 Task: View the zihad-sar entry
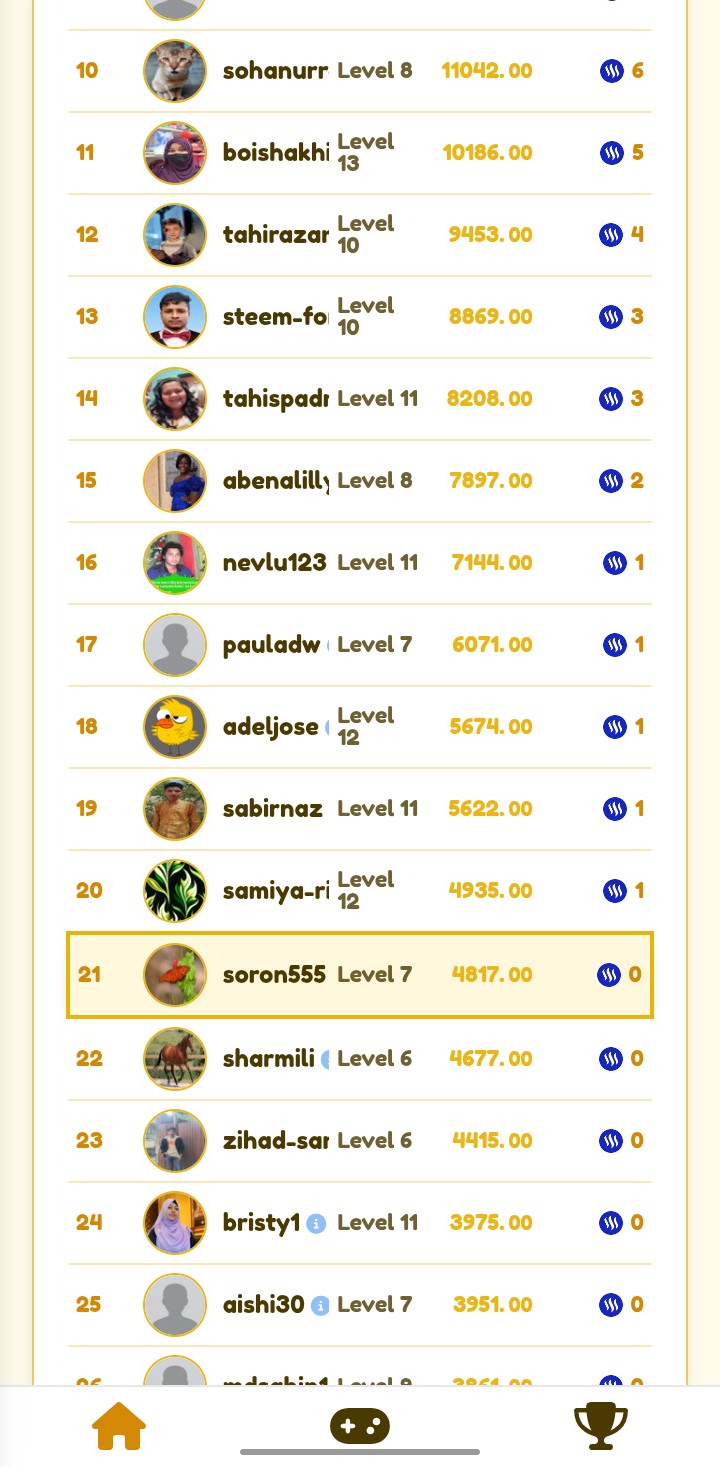click(x=360, y=1141)
